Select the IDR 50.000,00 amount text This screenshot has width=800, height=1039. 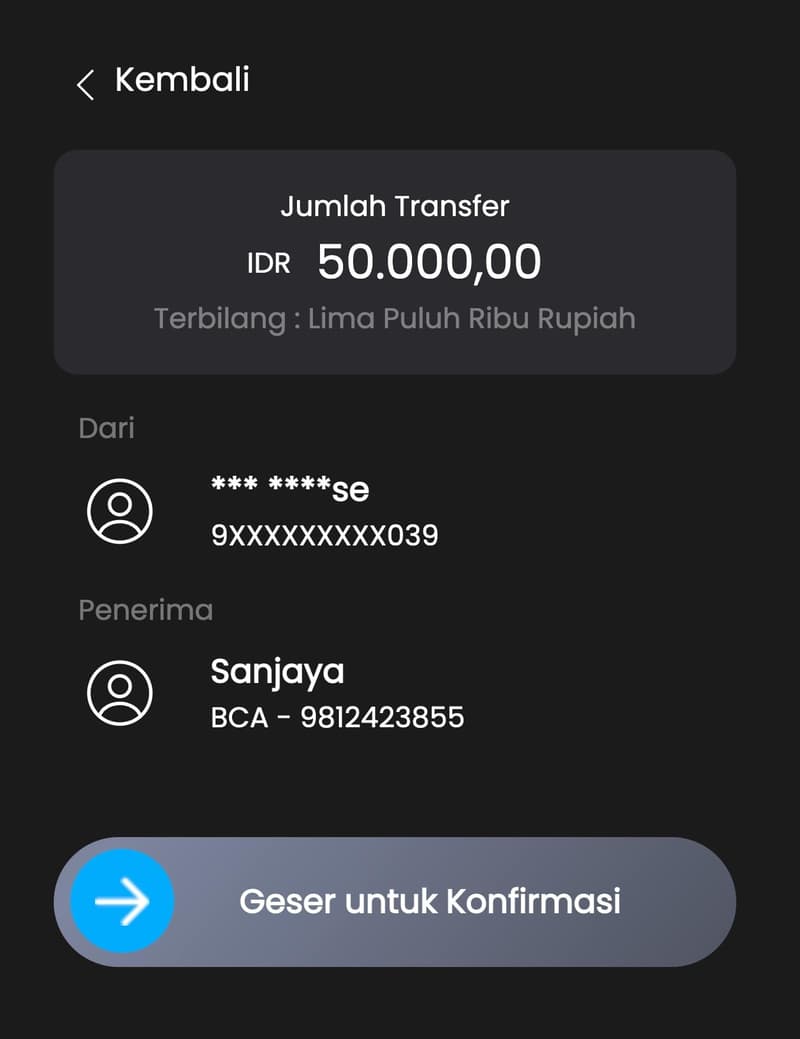(x=396, y=261)
